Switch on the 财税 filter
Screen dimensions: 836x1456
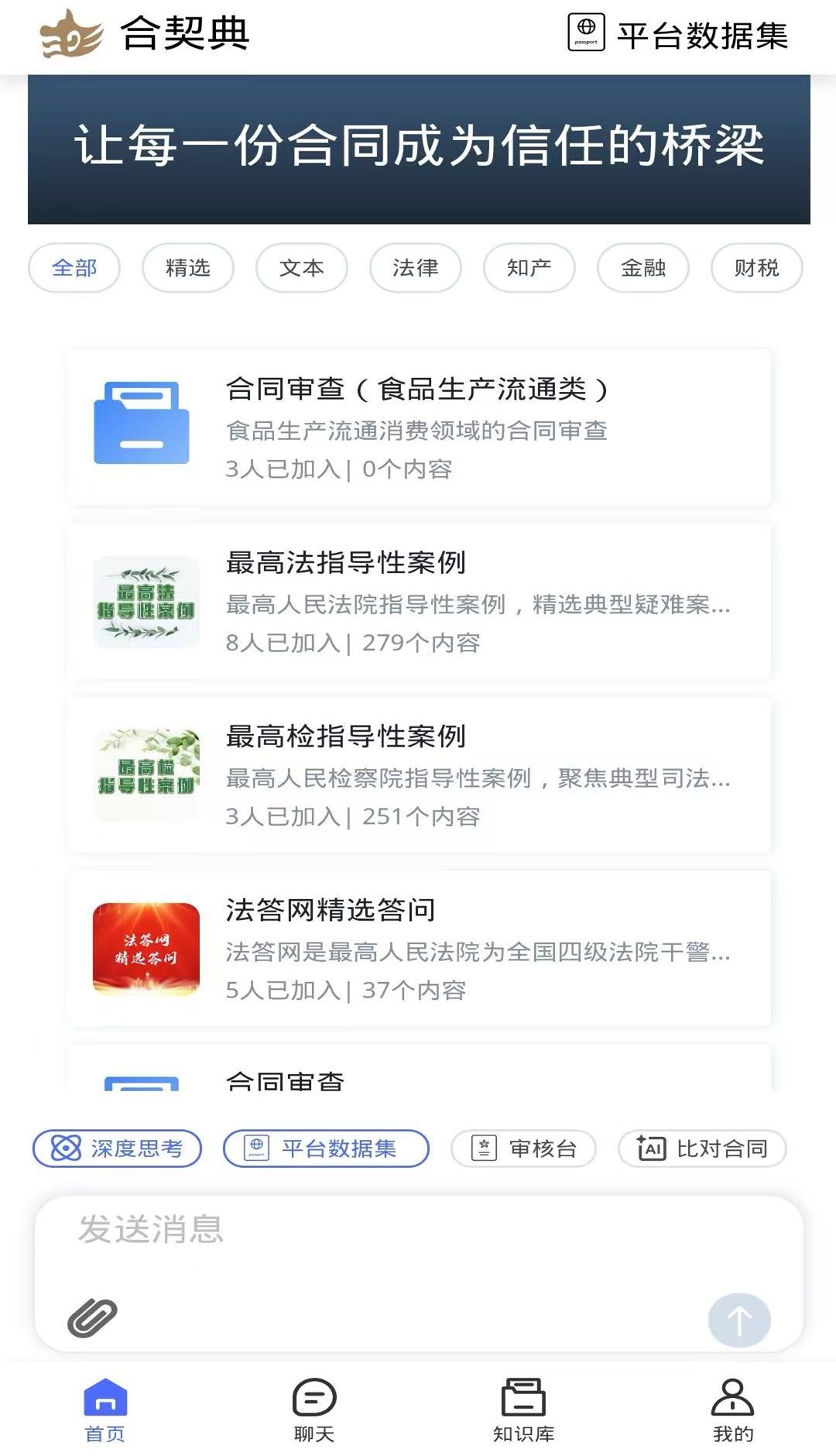pyautogui.click(x=755, y=267)
